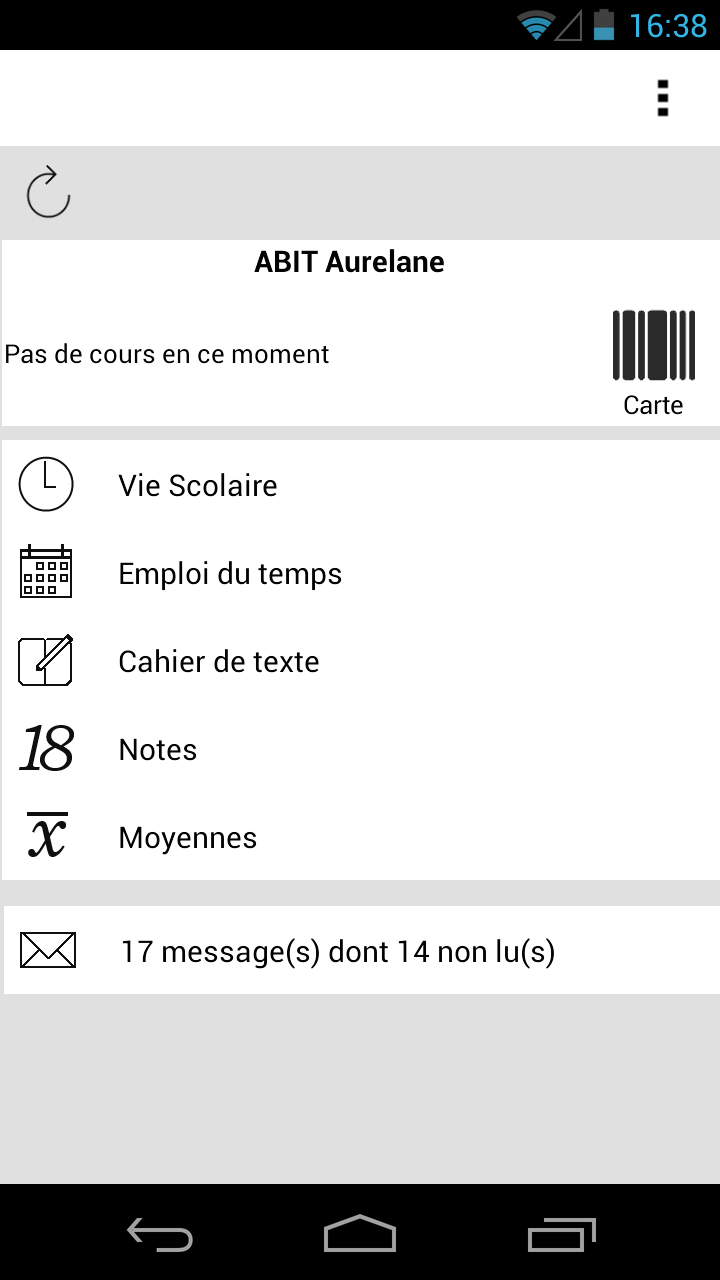Navigate back with the back arrow
720x1280 pixels.
point(160,1235)
